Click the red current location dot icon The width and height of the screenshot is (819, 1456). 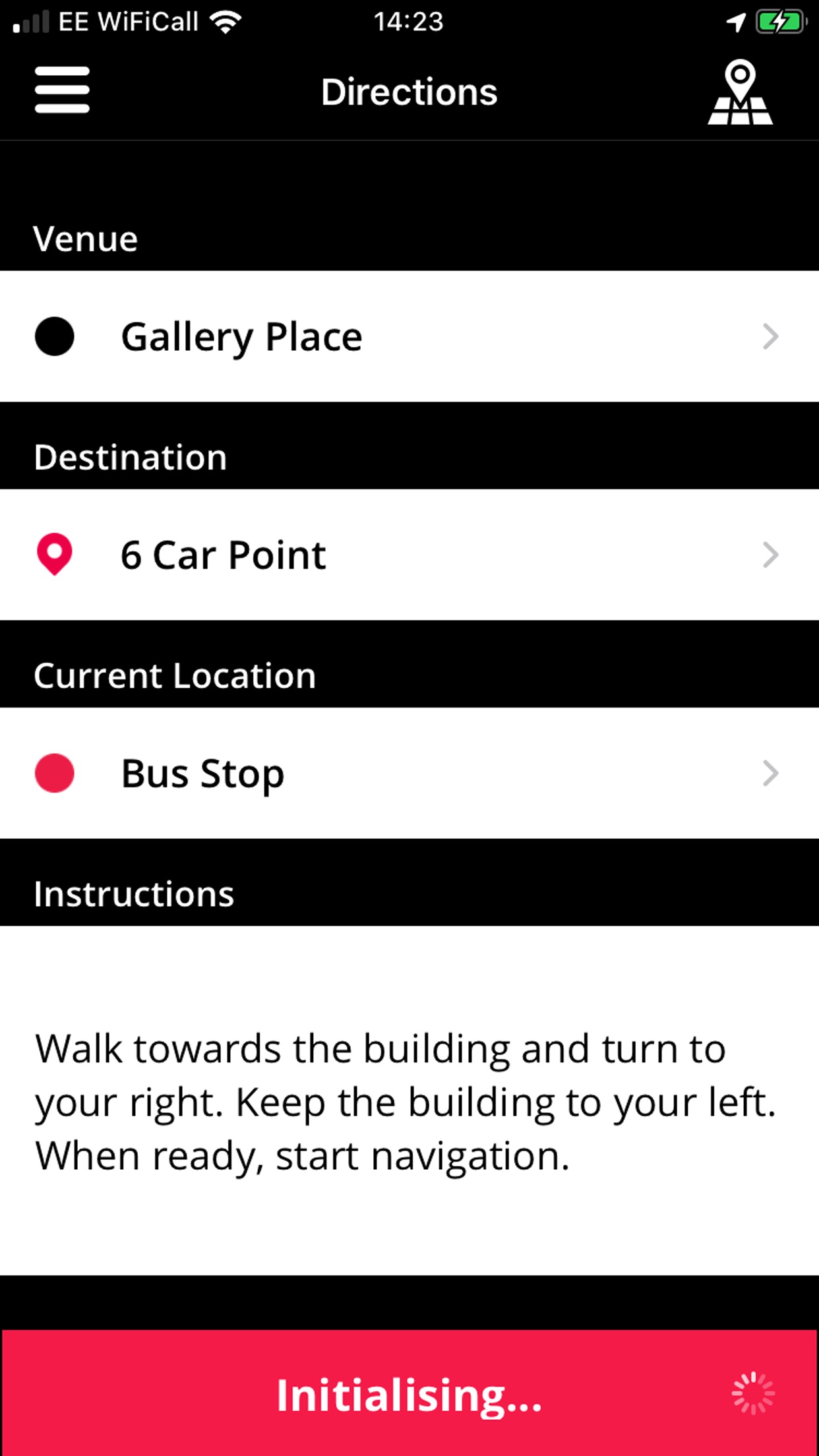(55, 774)
